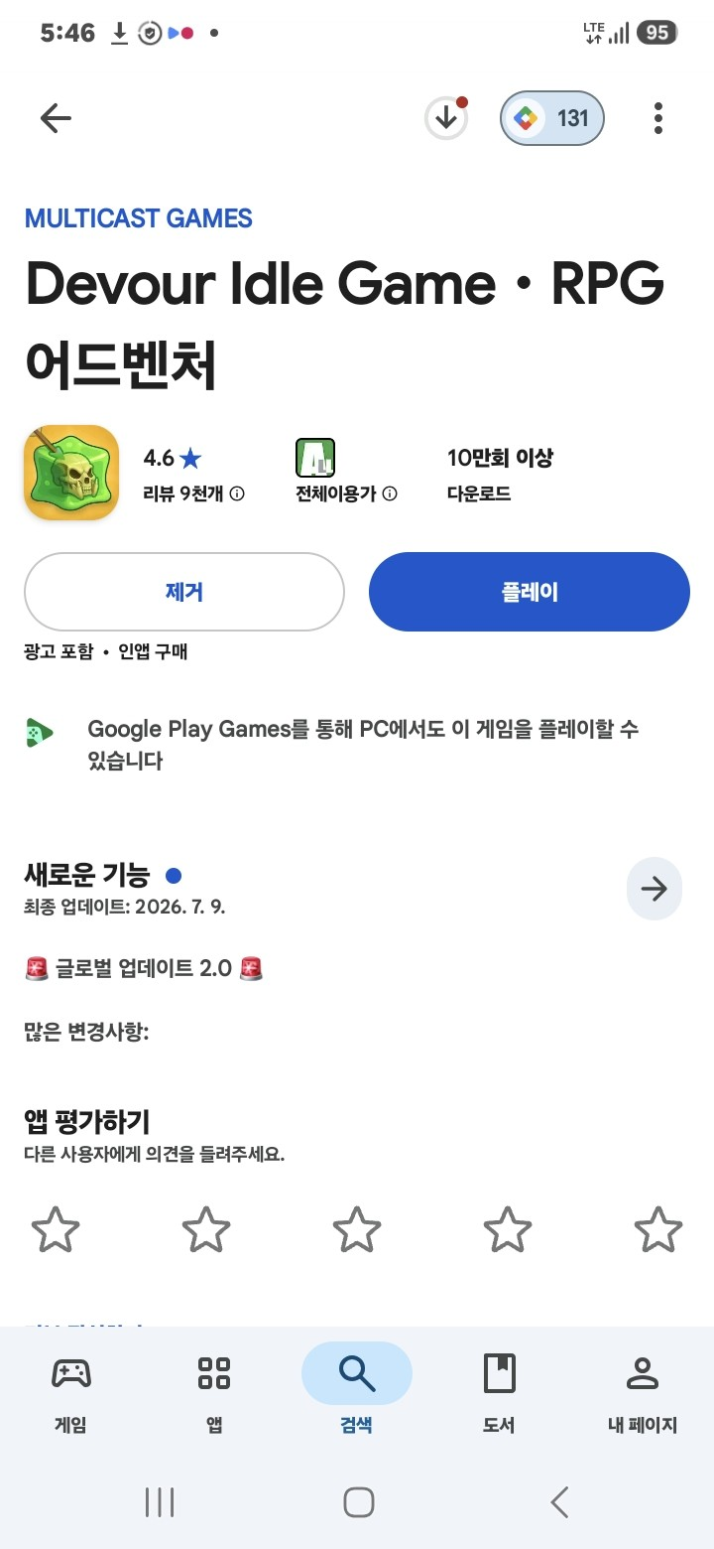Open MULTICAST GAMES developer page
The width and height of the screenshot is (714, 1549).
tap(138, 219)
